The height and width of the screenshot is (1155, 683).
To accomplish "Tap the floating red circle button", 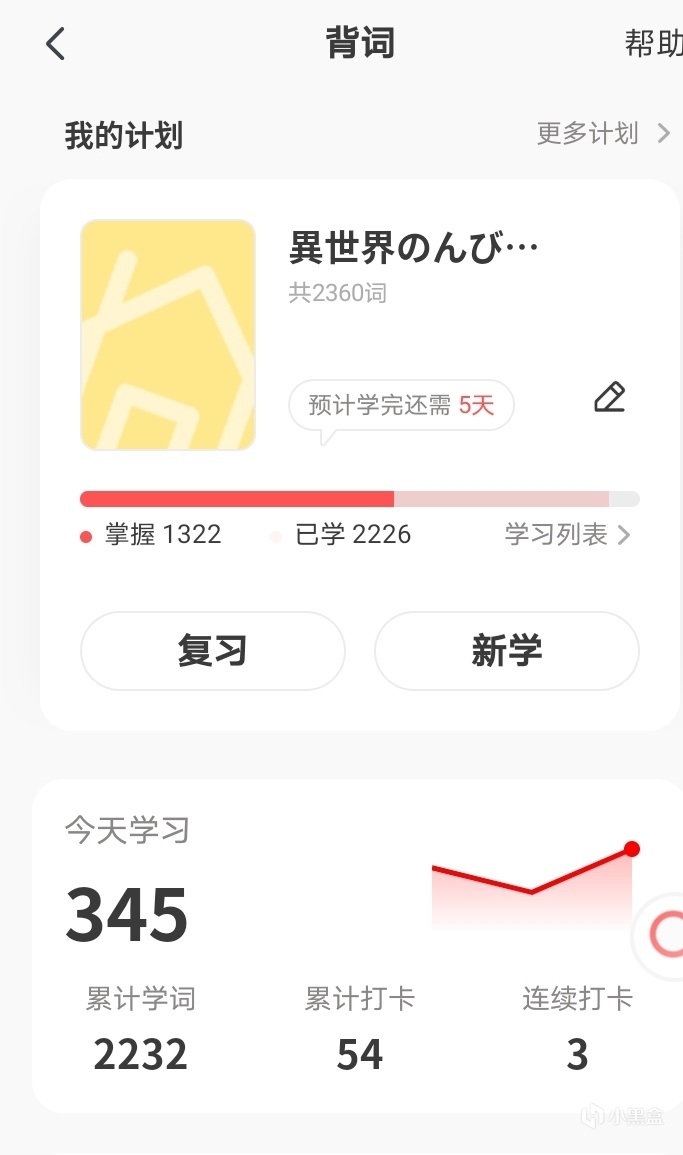I will 666,935.
